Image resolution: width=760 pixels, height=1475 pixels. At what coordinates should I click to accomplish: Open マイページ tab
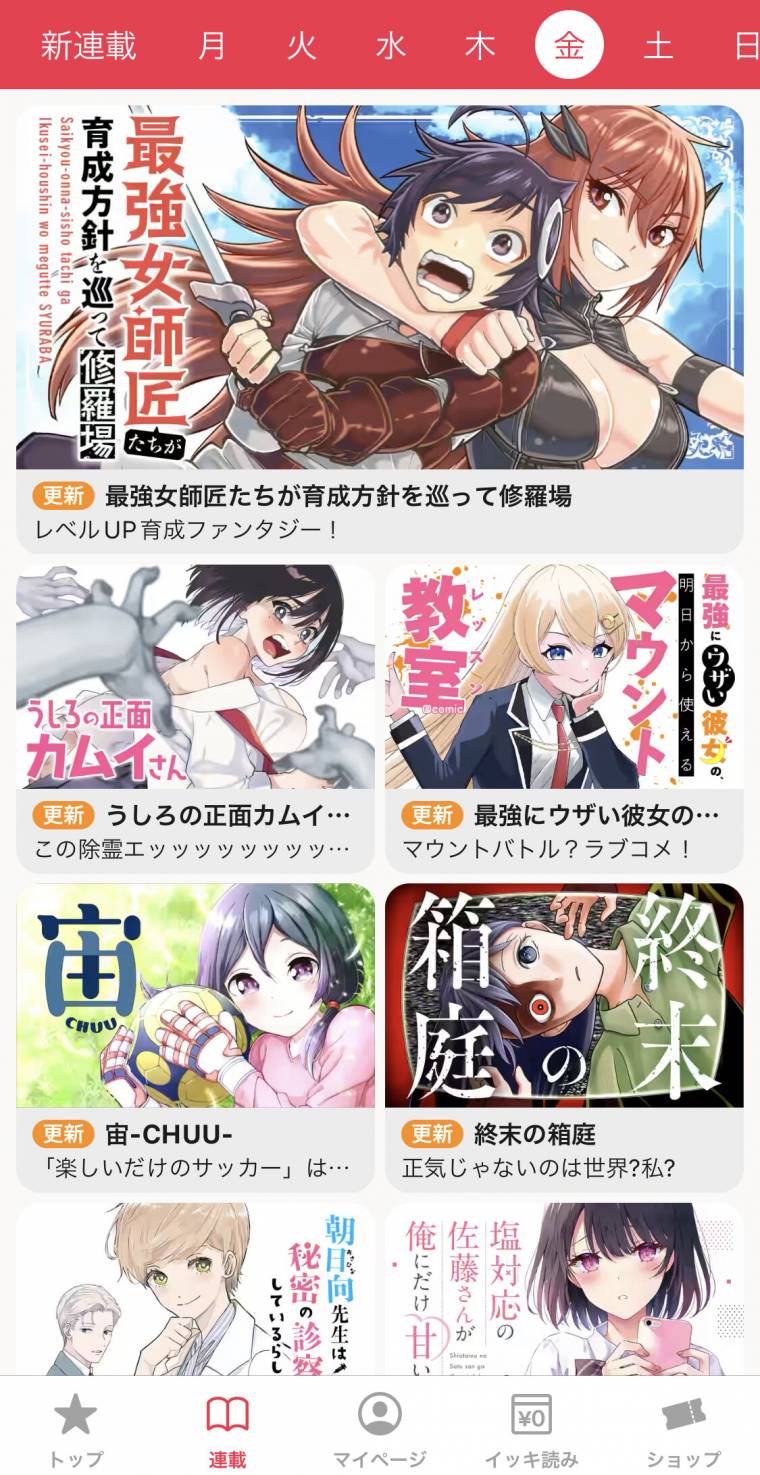pyautogui.click(x=379, y=1430)
